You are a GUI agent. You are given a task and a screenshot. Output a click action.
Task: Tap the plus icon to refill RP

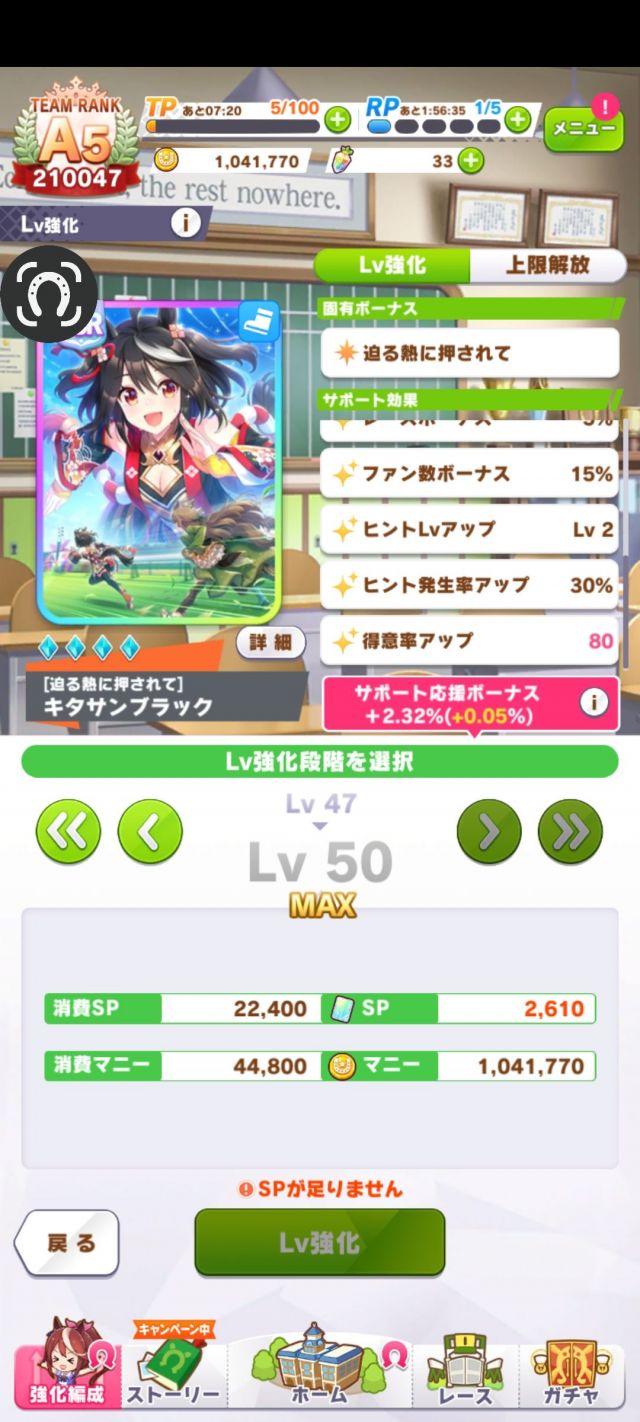[x=517, y=120]
